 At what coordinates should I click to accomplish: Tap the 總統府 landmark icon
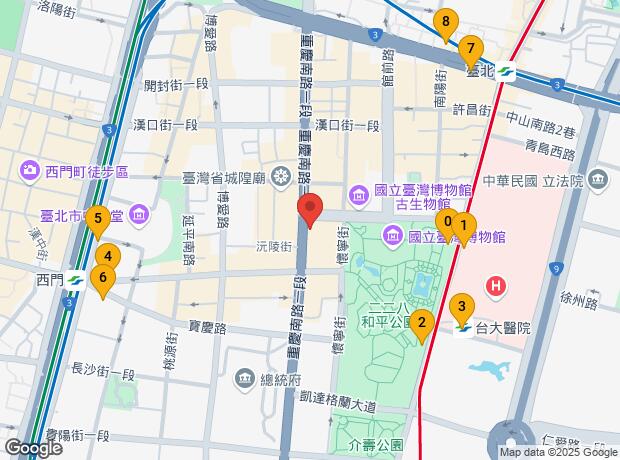[244, 378]
